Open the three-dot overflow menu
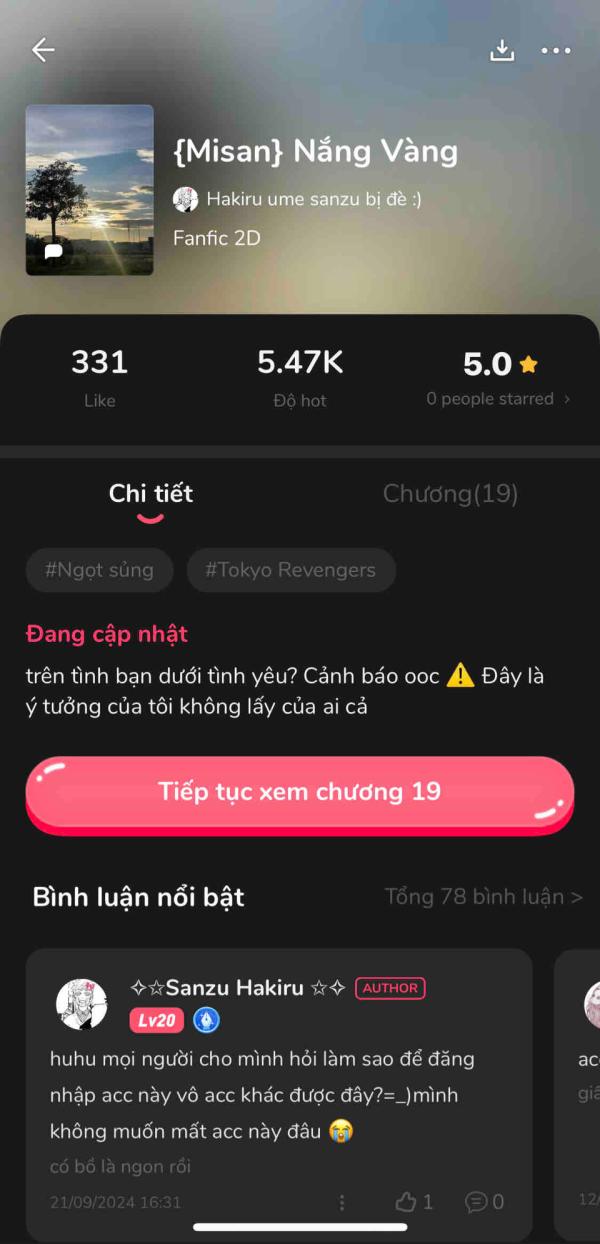The image size is (600, 1244). (556, 50)
